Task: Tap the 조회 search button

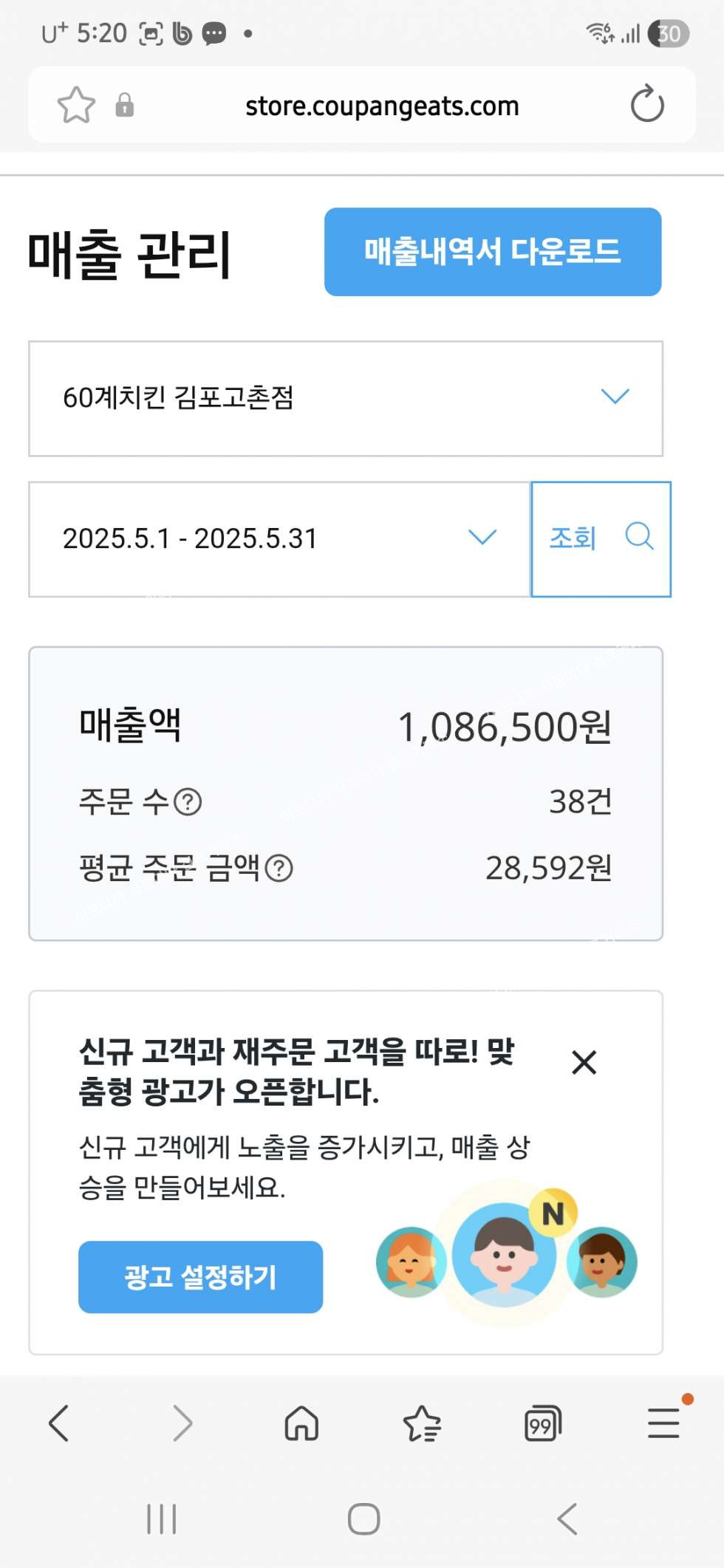Action: [600, 538]
